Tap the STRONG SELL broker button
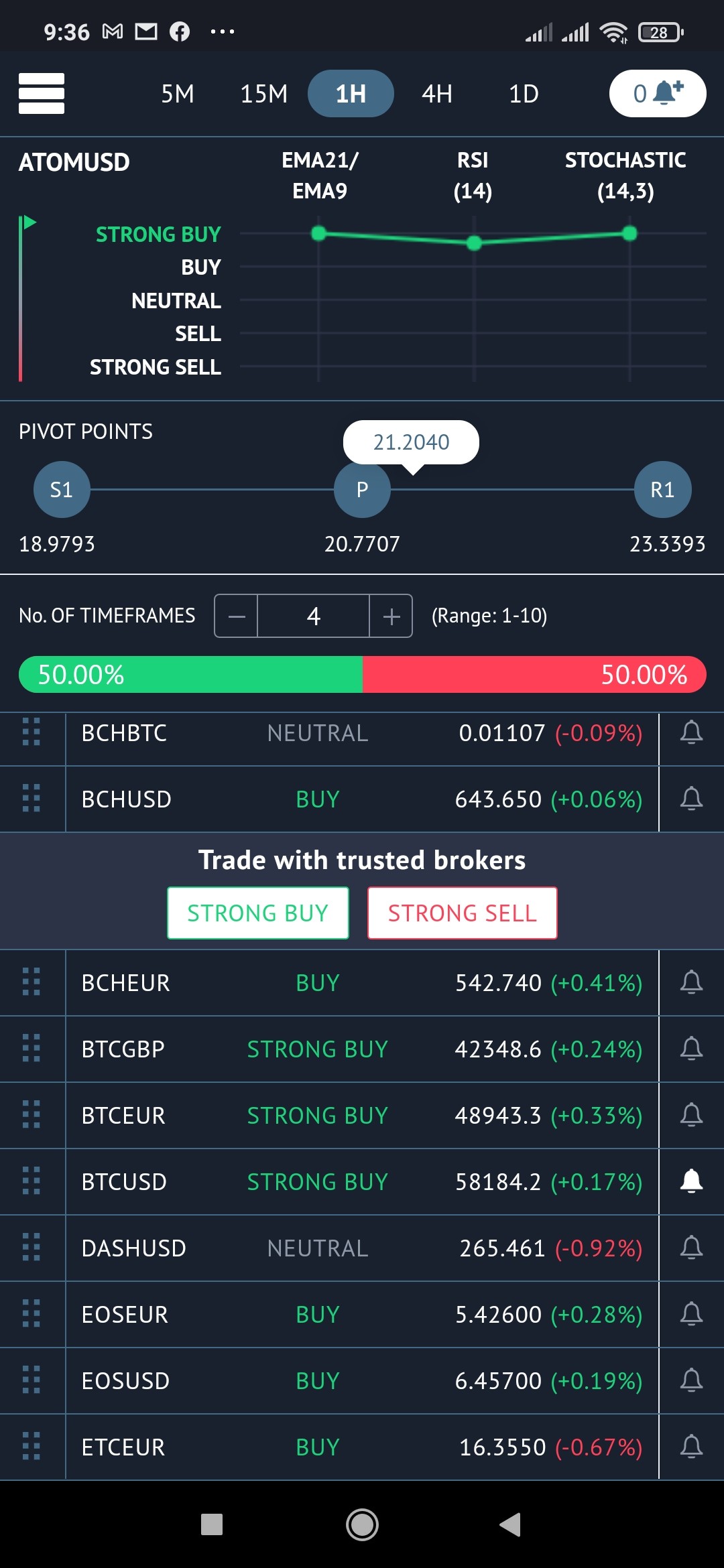This screenshot has width=724, height=1568. 463,913
